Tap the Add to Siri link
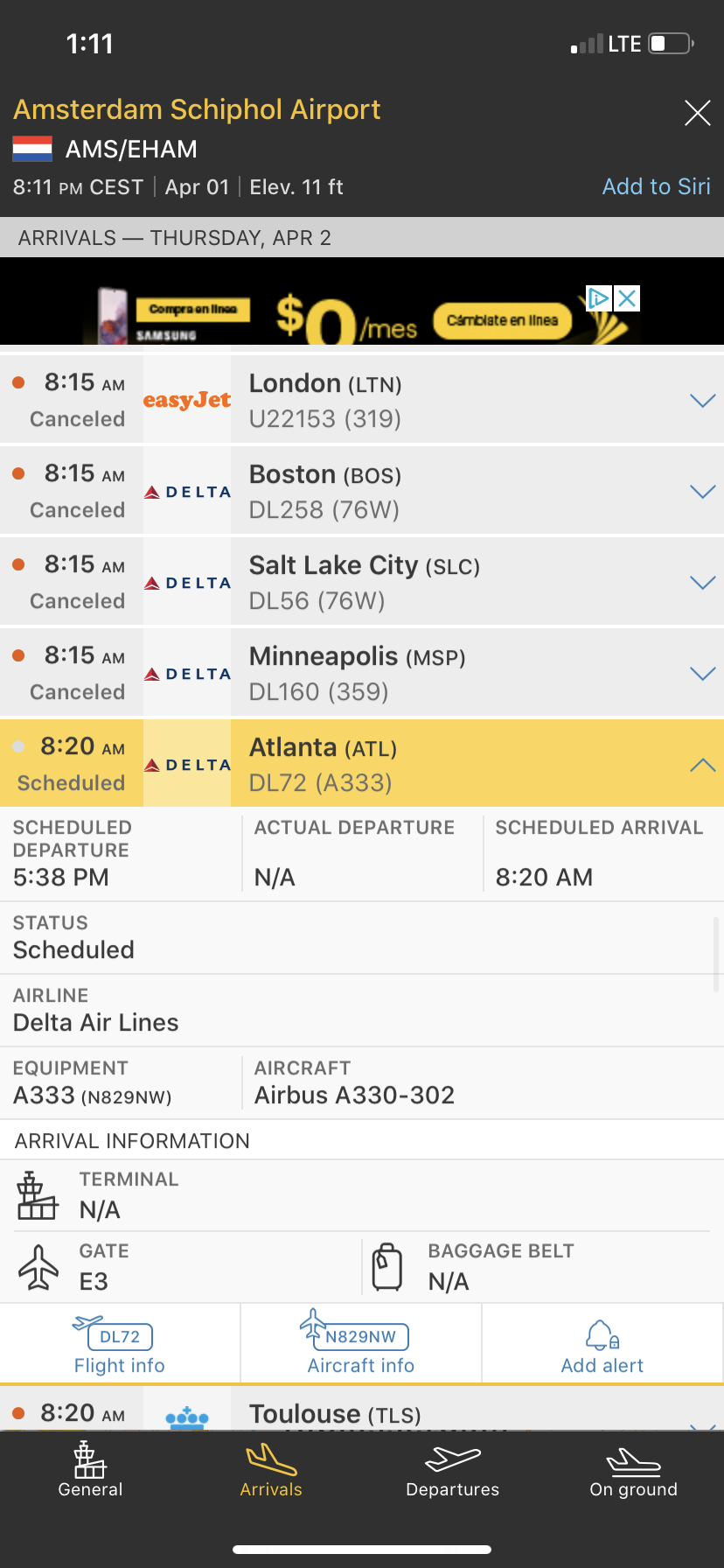The width and height of the screenshot is (724, 1568). pos(656,186)
